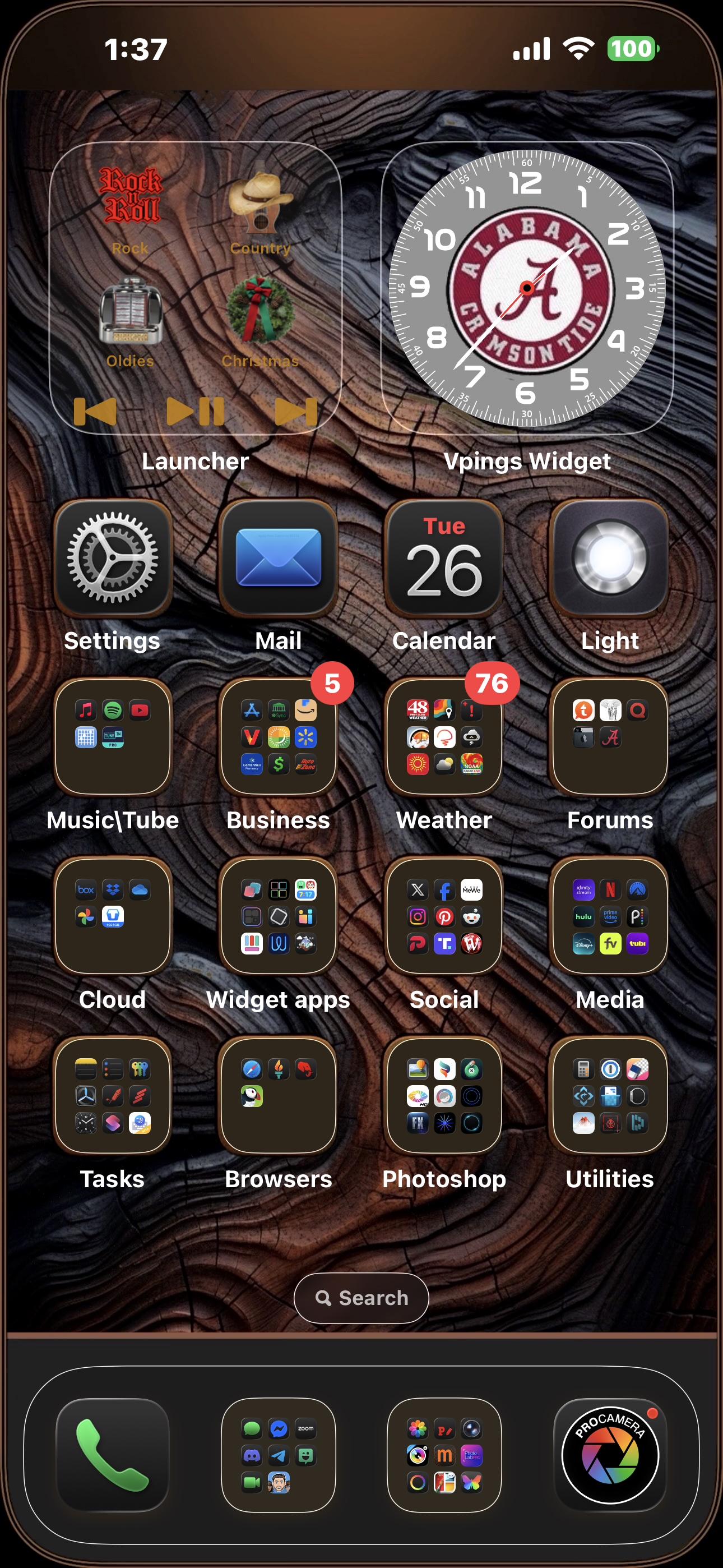
Task: Open the Widget apps folder
Action: (278, 915)
